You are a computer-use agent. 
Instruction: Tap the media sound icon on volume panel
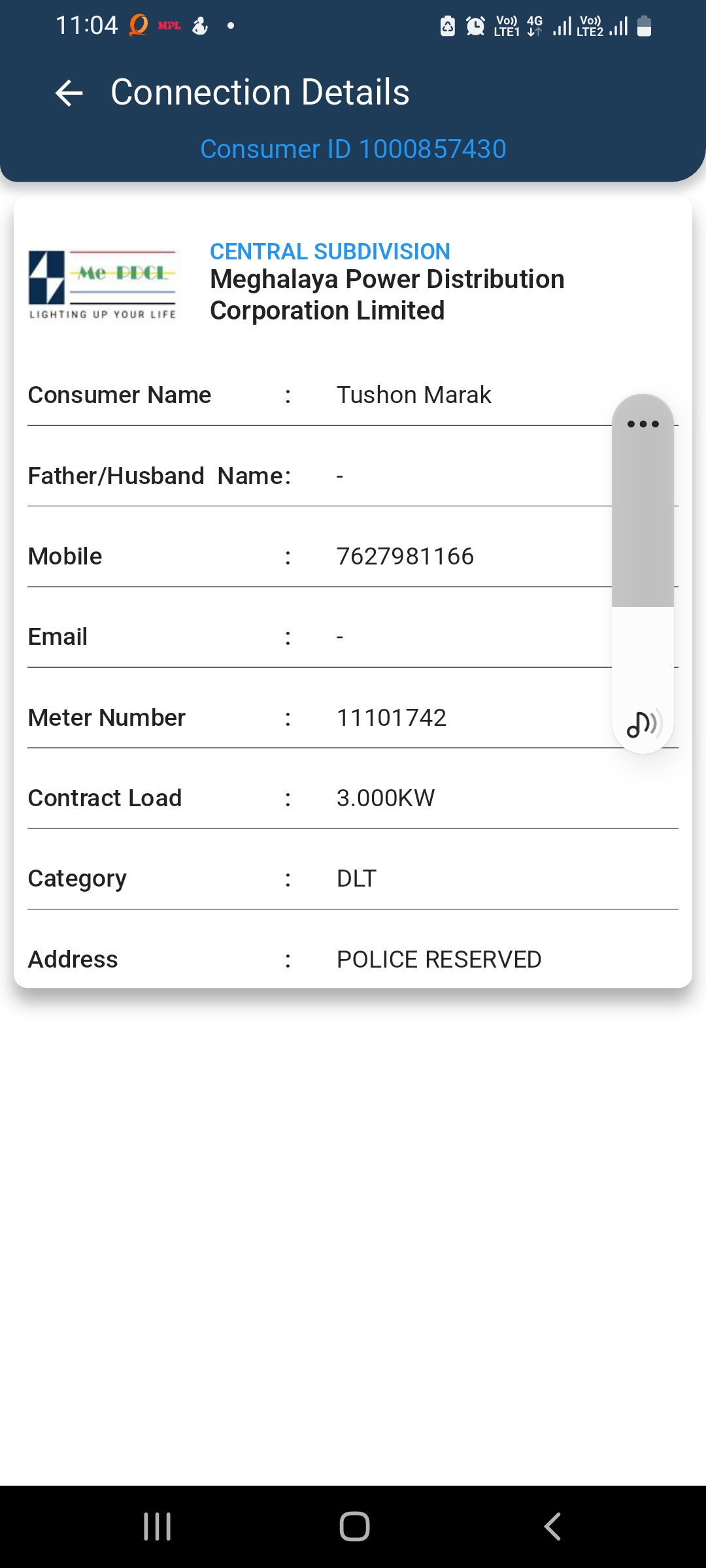644,724
